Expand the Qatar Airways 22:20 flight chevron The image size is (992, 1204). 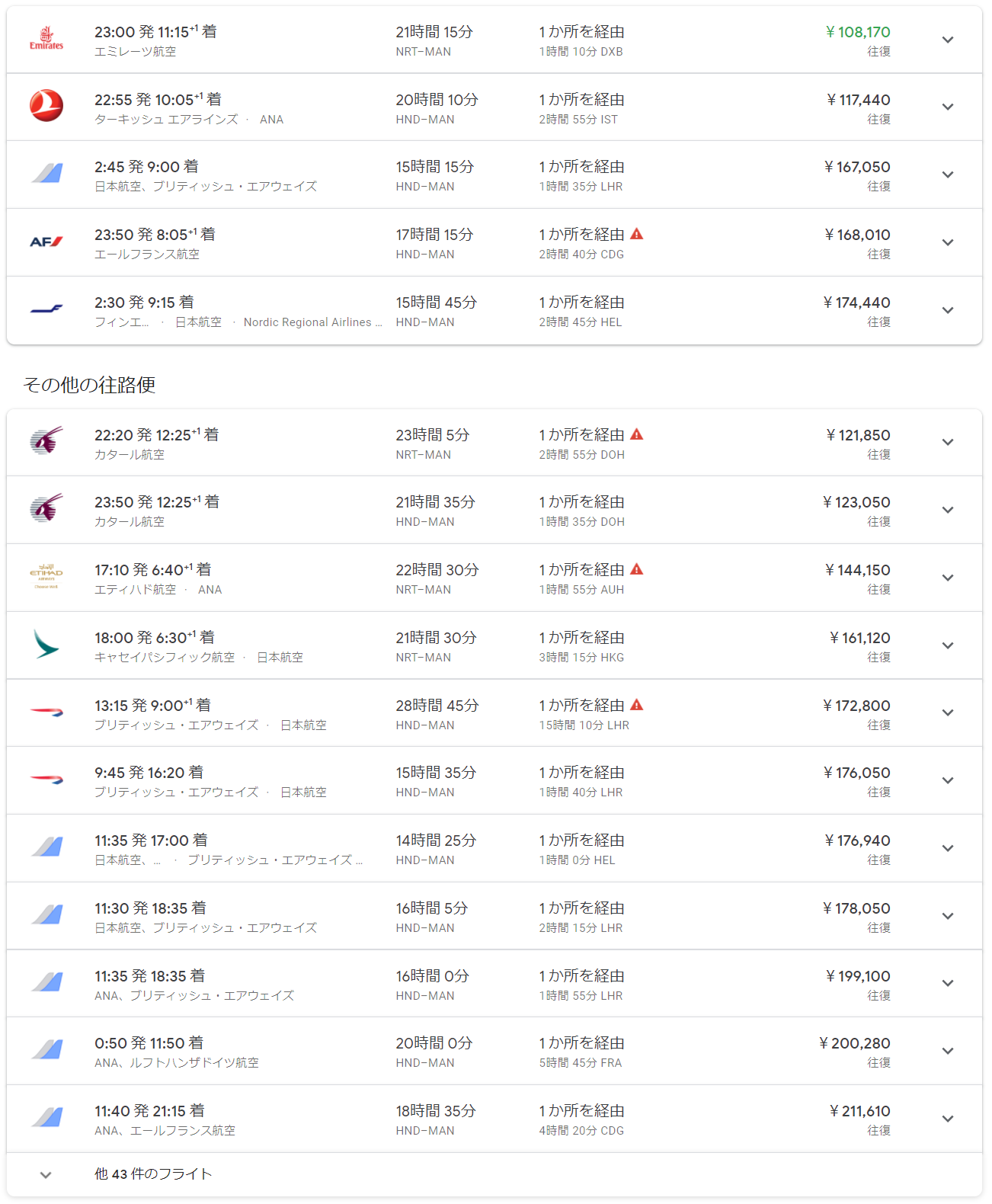click(x=947, y=443)
